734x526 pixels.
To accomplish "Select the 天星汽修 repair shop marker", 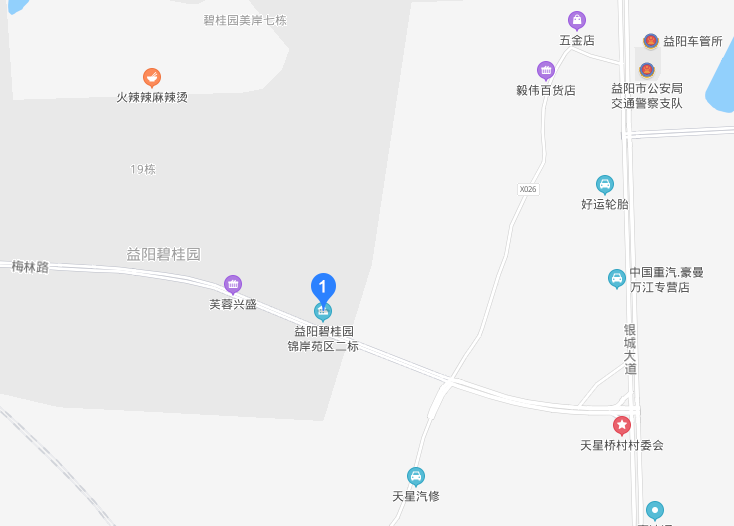I will pos(416,476).
